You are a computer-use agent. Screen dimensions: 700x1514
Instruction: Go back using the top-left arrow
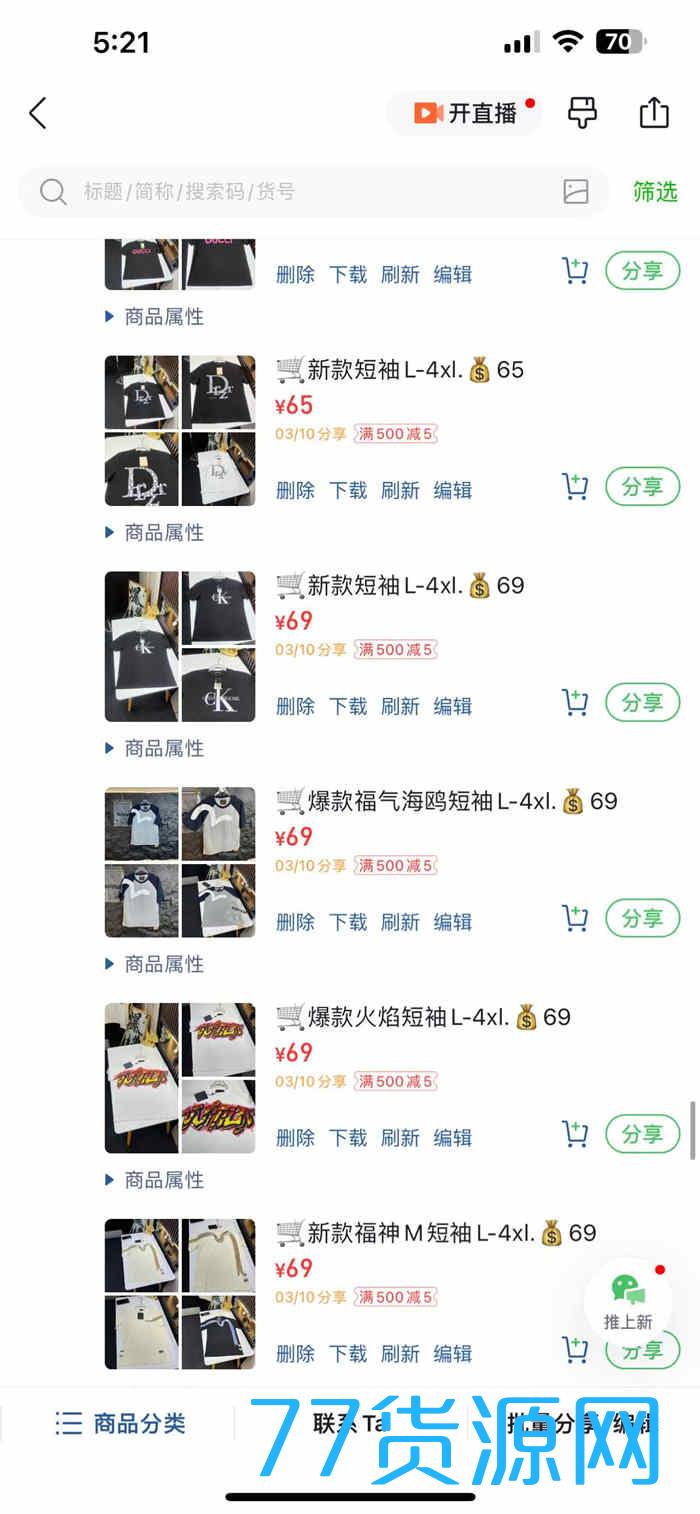[x=38, y=113]
